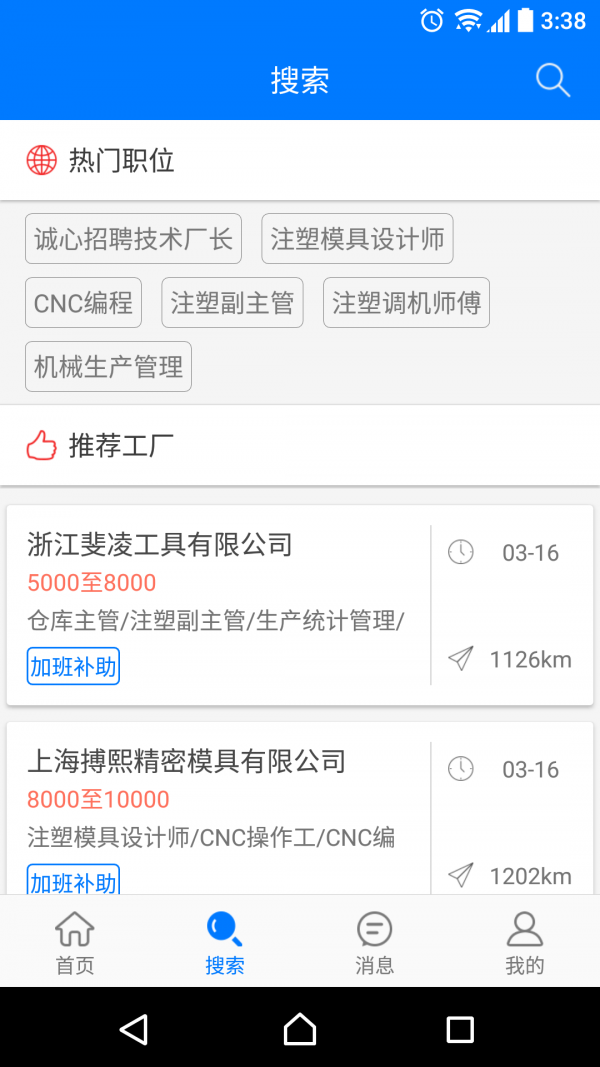Select the CNC编程 chip
600x1067 pixels.
coord(83,303)
